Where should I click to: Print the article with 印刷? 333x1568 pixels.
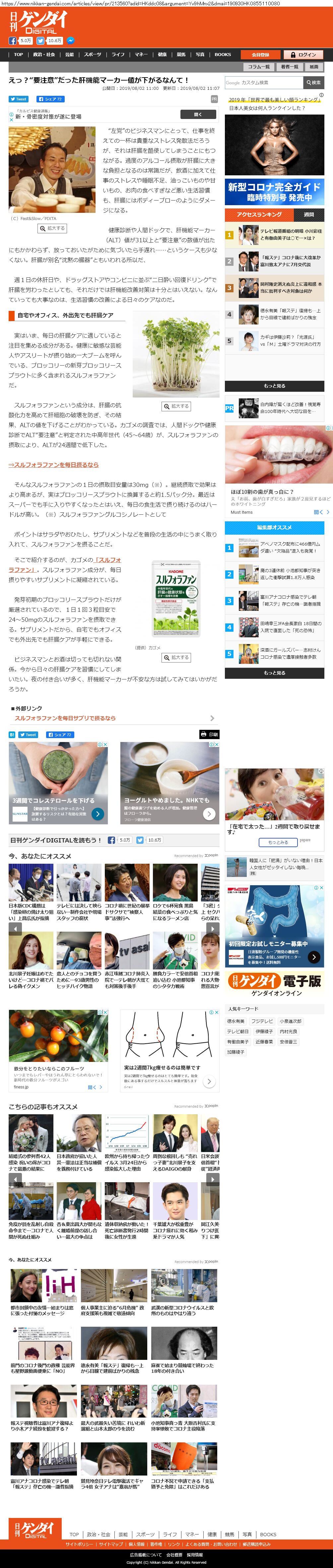point(209,735)
